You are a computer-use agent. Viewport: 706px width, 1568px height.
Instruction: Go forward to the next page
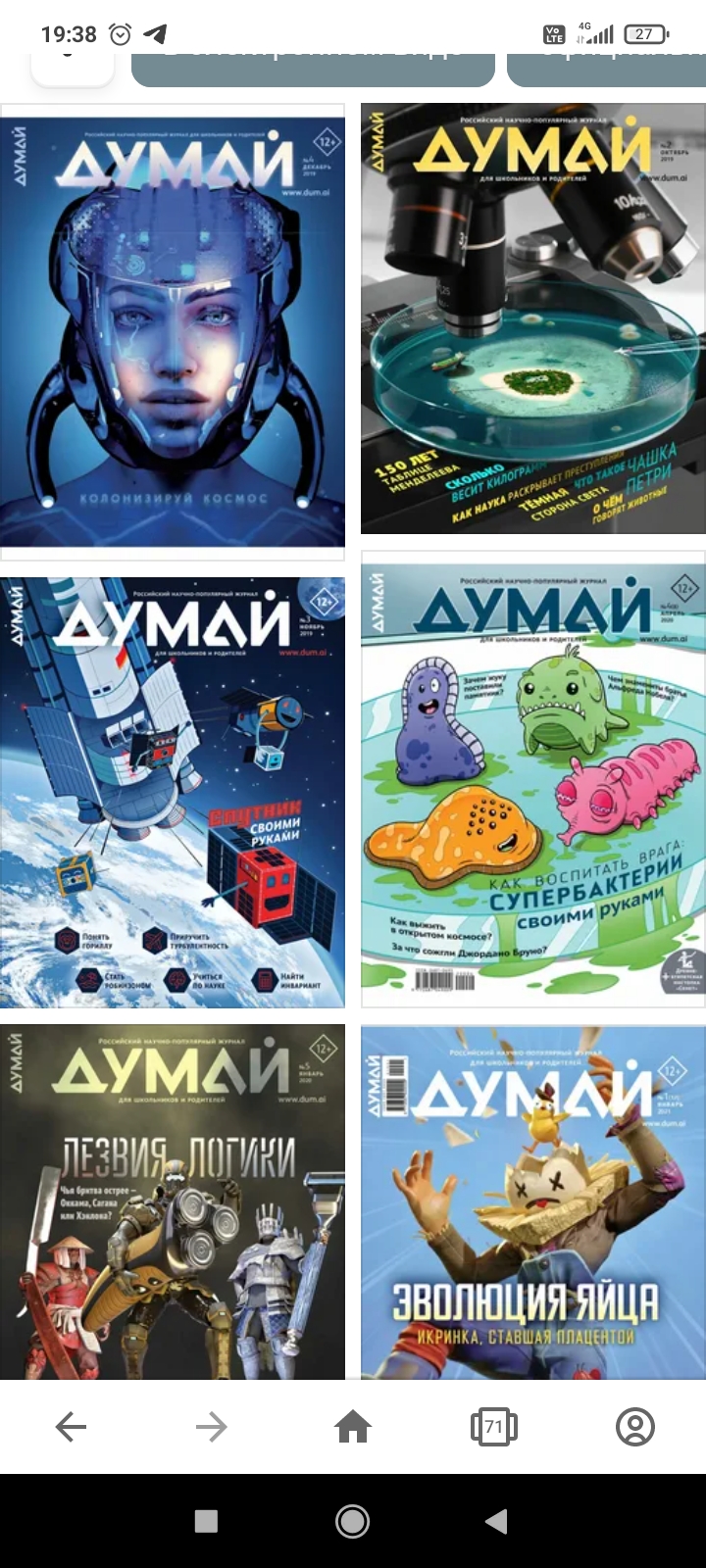[x=212, y=1427]
